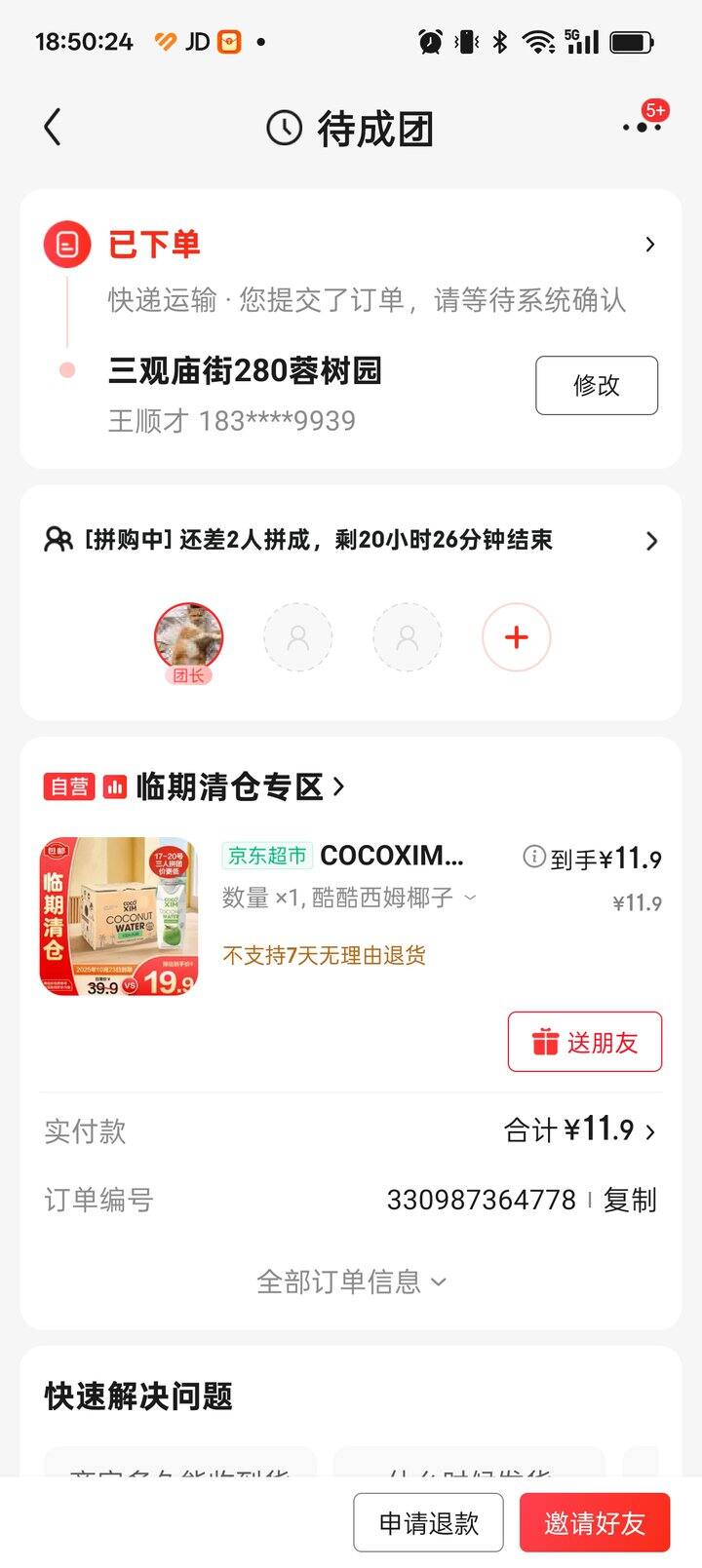Copy the order number with 复制
This screenshot has width=702, height=1568.
click(x=630, y=1200)
